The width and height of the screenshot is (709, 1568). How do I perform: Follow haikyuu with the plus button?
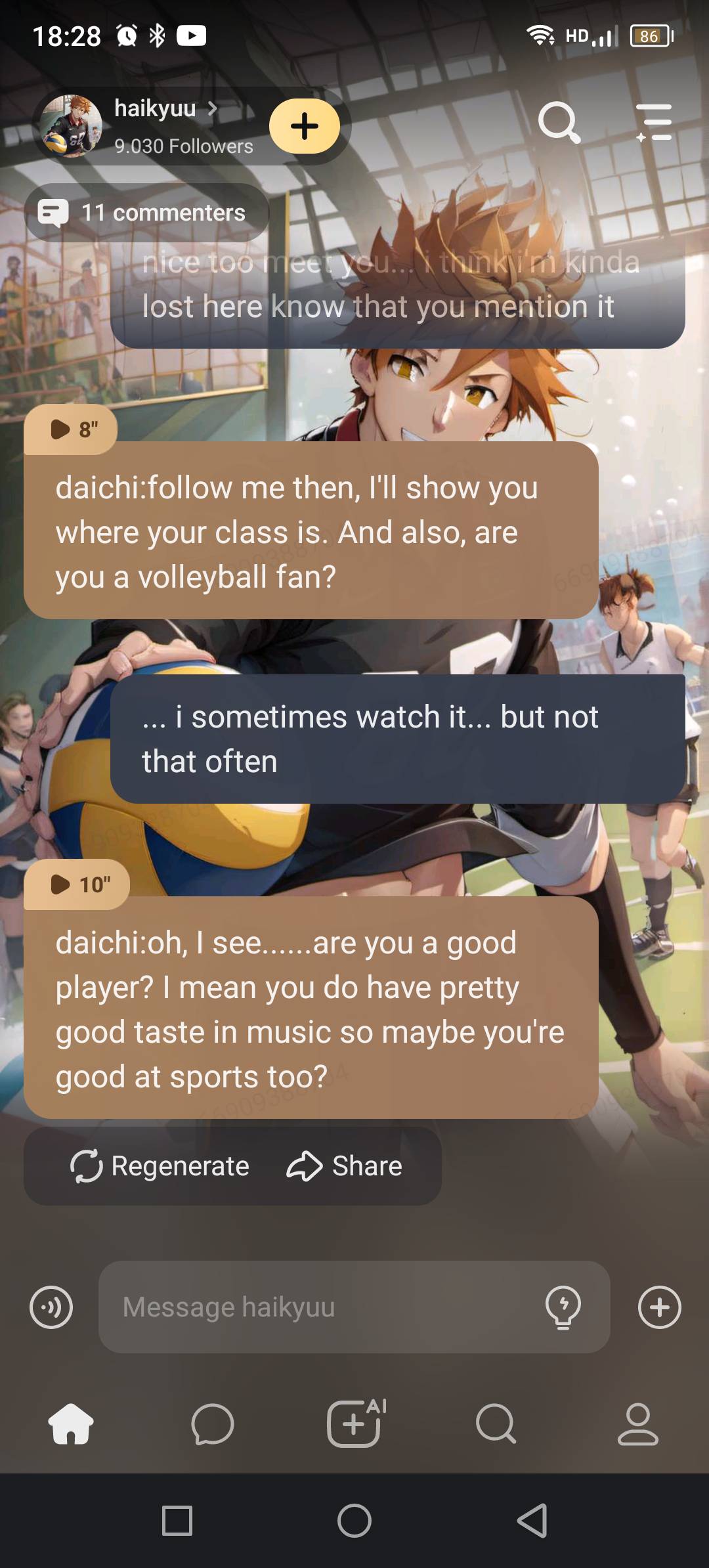304,126
